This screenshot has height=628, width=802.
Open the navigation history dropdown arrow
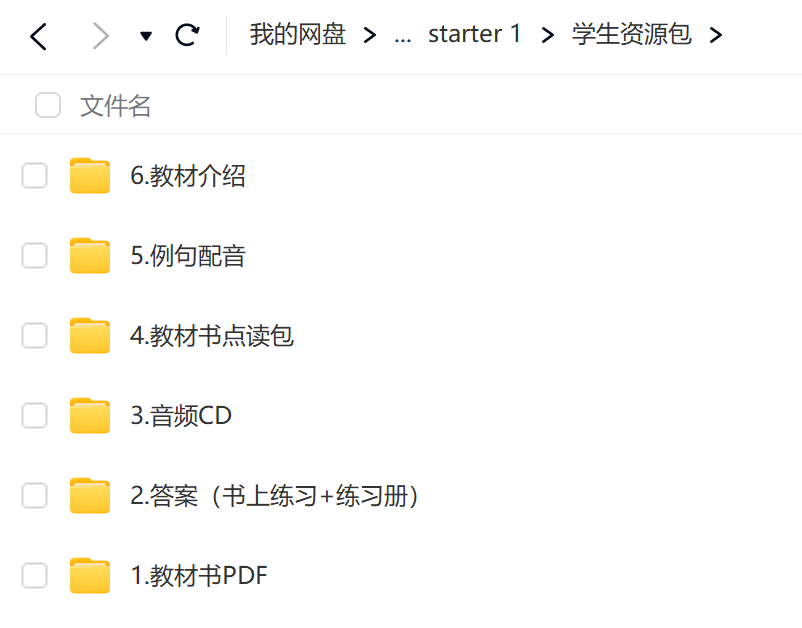(x=146, y=37)
